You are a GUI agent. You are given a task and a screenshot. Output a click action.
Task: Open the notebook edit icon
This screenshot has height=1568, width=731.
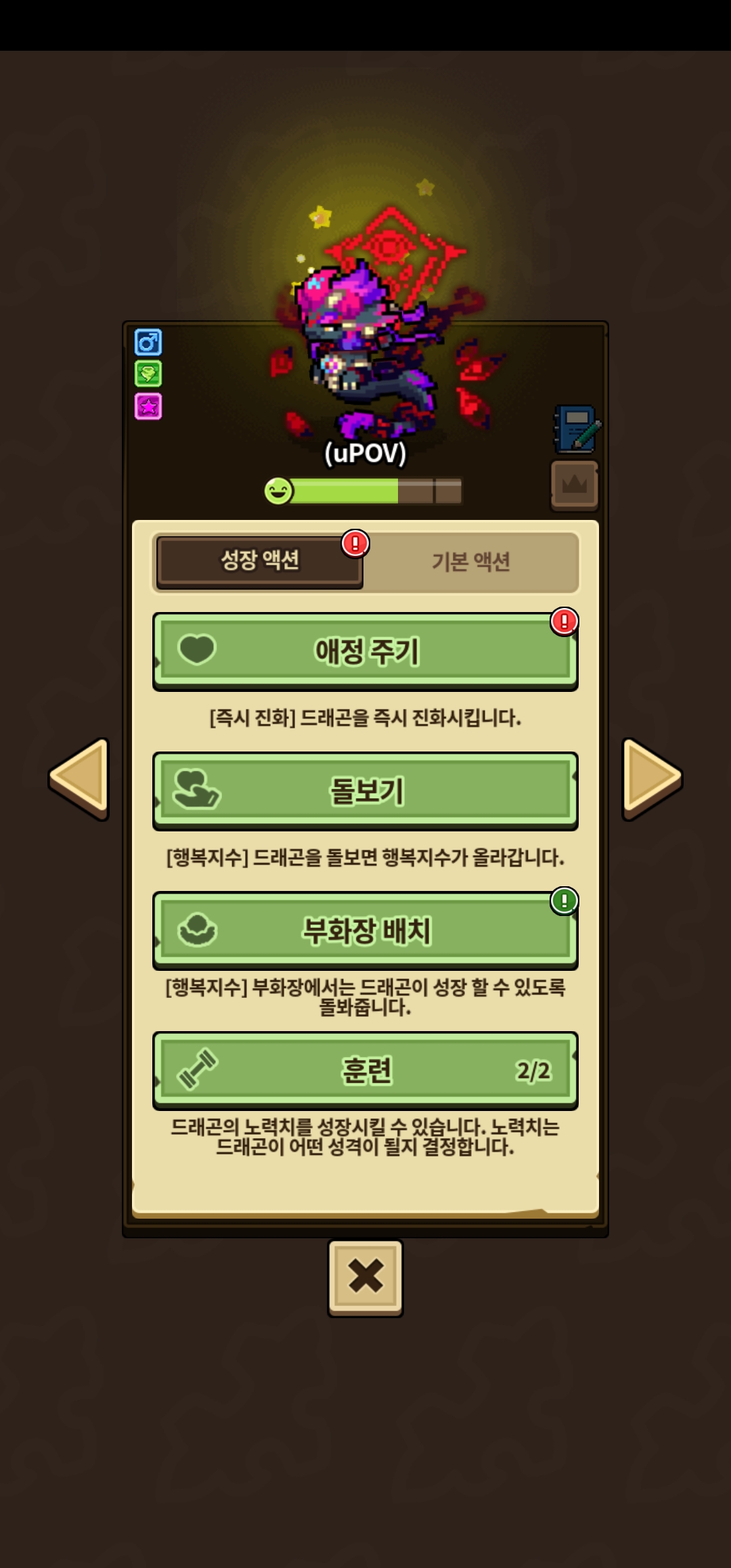click(x=575, y=429)
